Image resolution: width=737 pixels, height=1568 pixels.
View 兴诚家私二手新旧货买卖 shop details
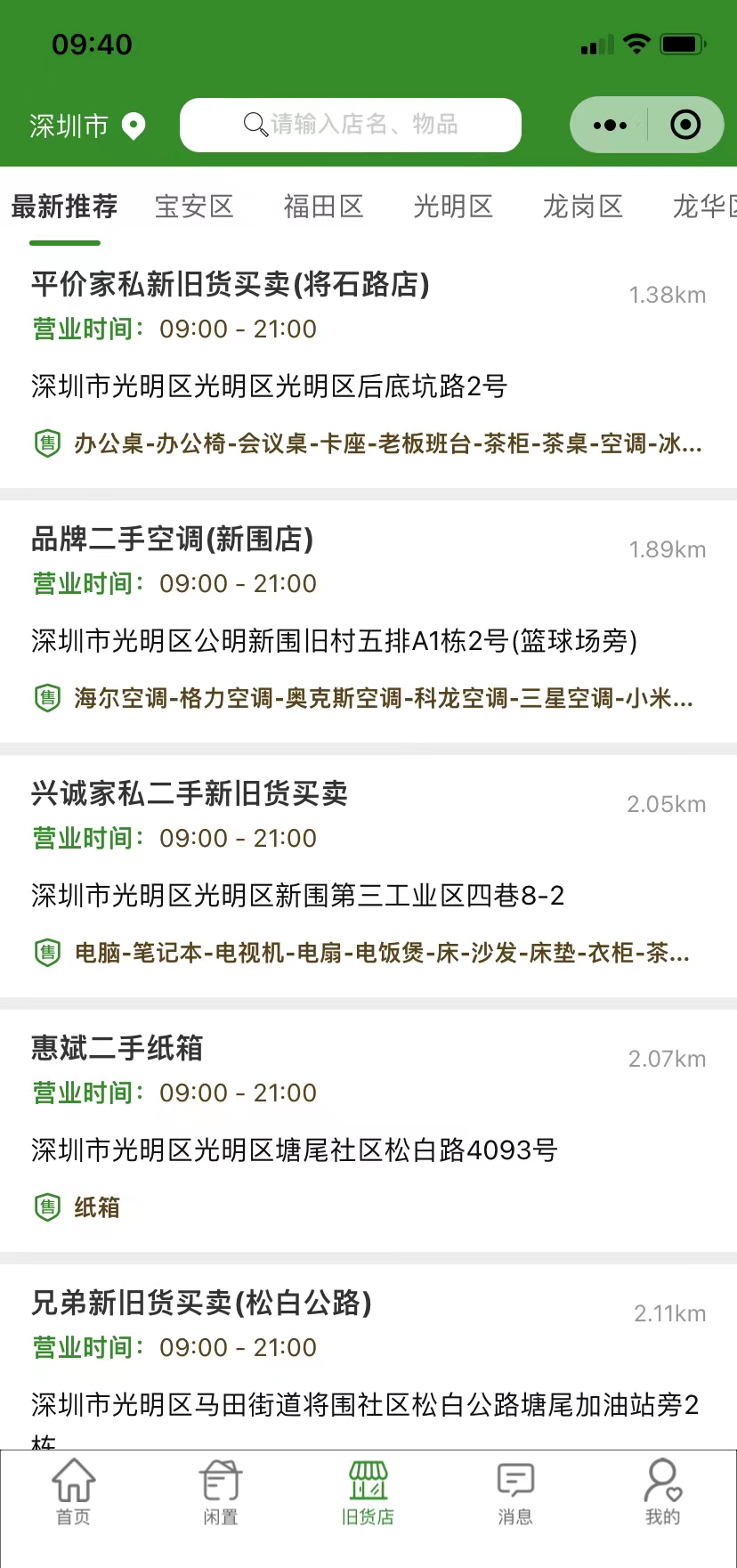tap(368, 877)
